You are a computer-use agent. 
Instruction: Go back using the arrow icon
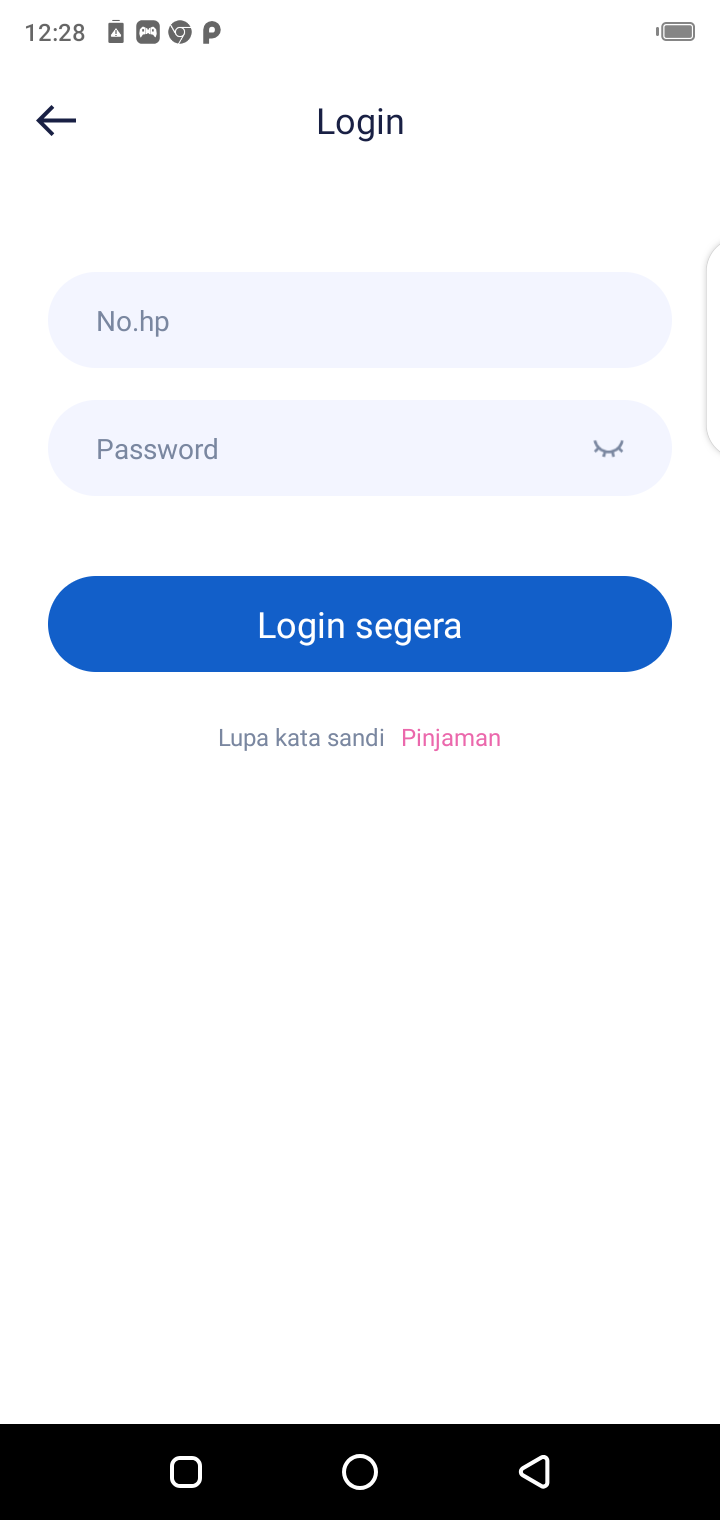coord(56,121)
